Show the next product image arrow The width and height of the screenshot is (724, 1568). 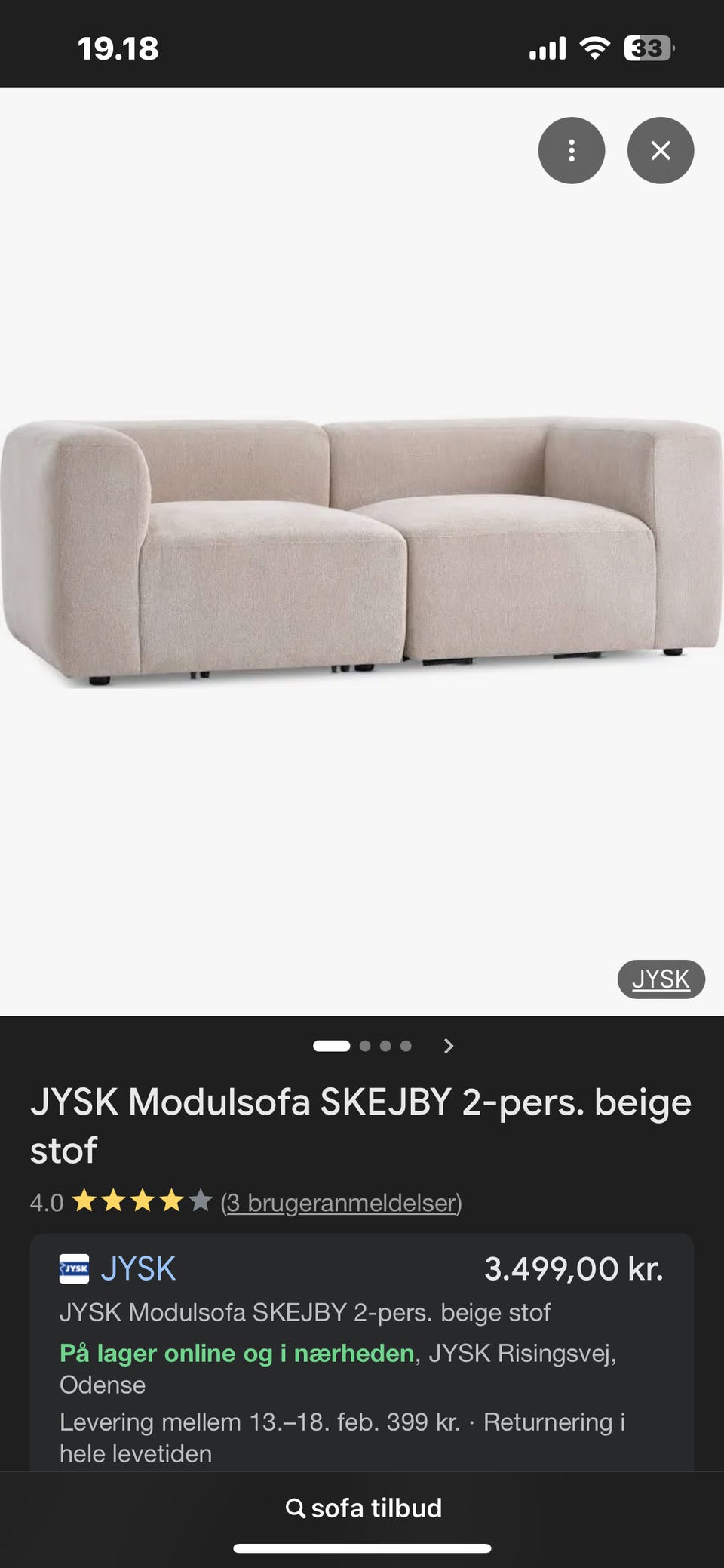click(x=449, y=1046)
